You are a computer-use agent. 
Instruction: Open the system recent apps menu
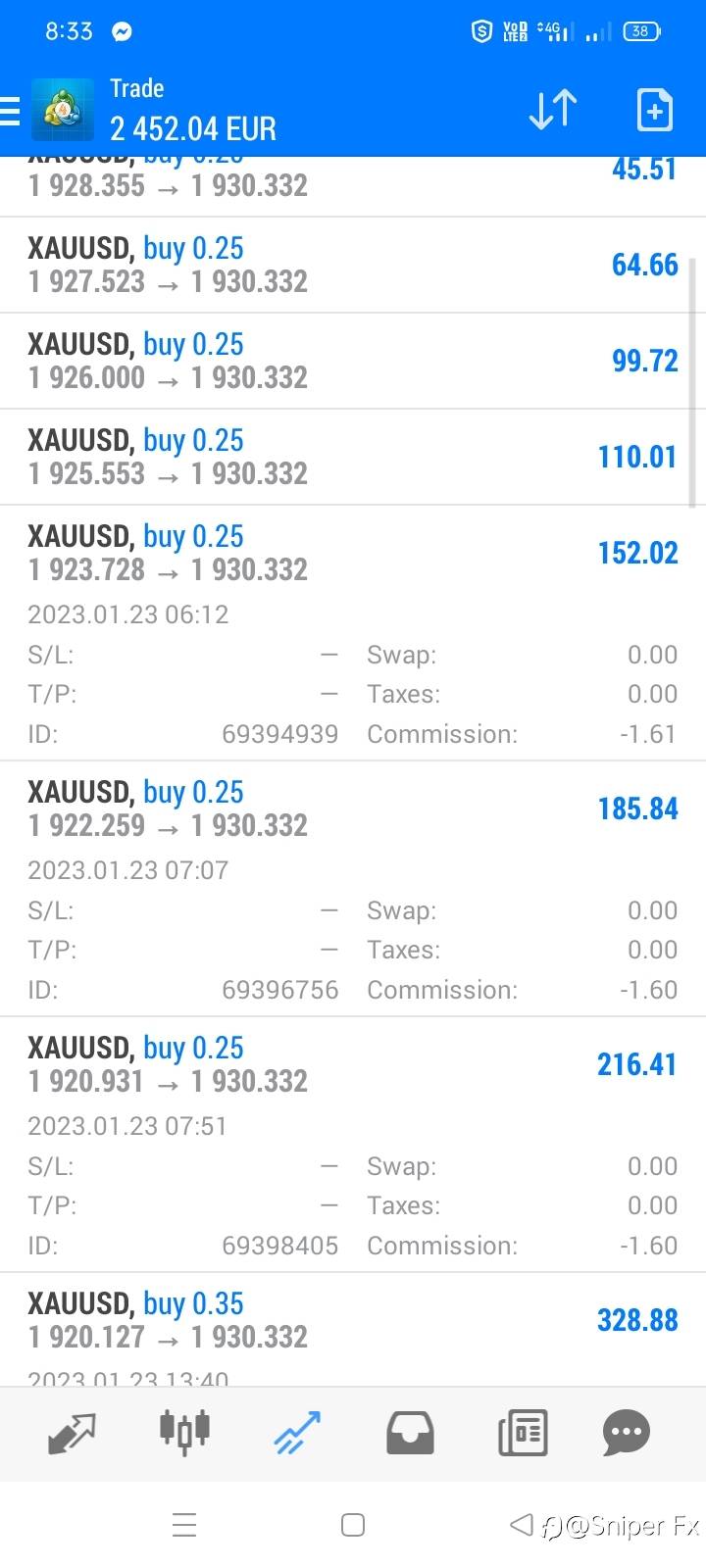(x=184, y=1525)
